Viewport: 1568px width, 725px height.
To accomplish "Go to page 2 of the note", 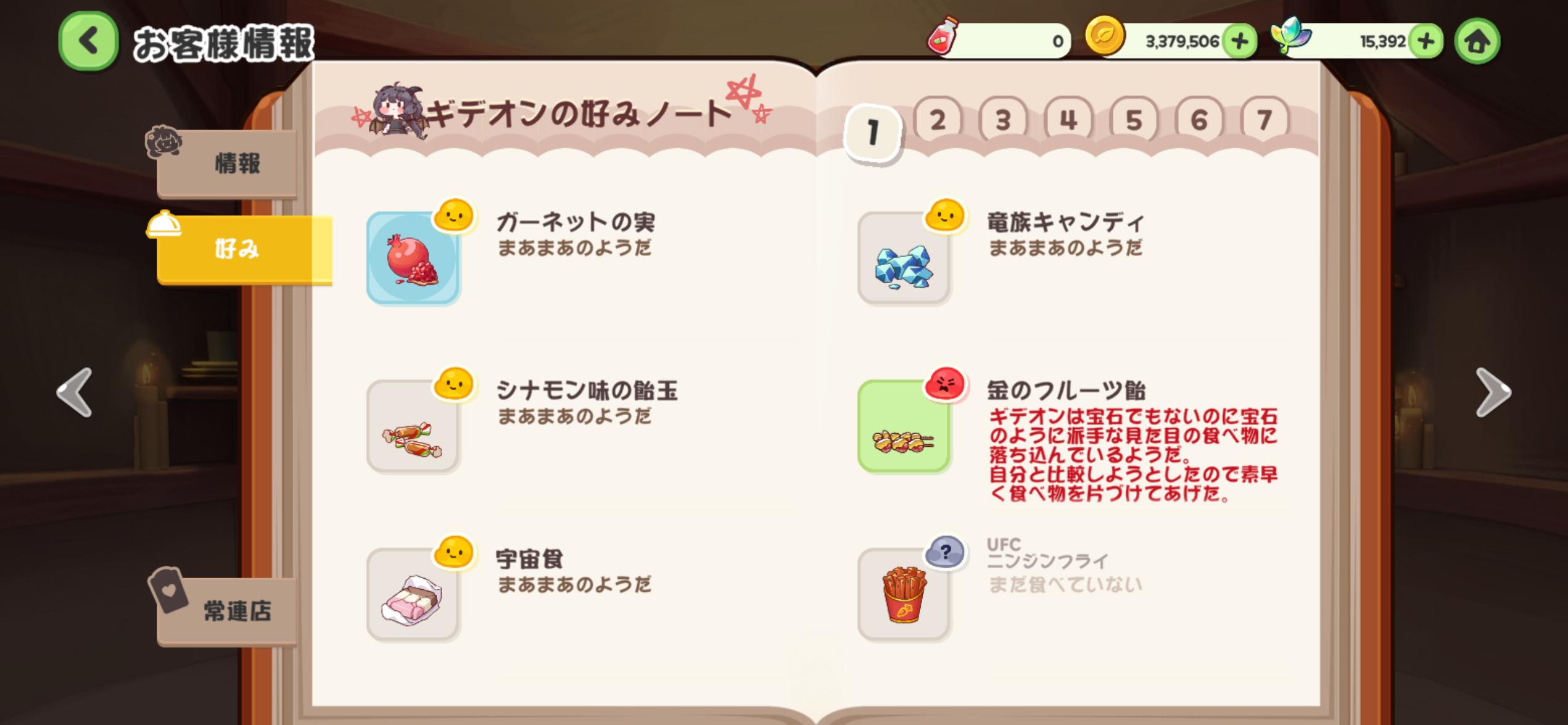I will coord(938,120).
